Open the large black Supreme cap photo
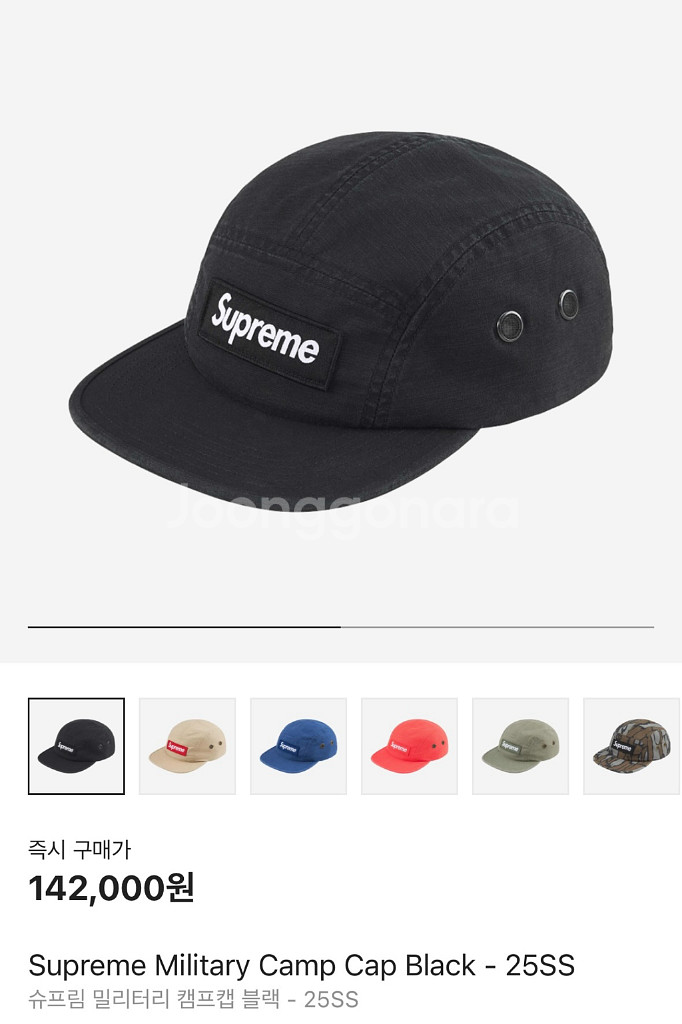This screenshot has height=1024, width=682. (340, 320)
